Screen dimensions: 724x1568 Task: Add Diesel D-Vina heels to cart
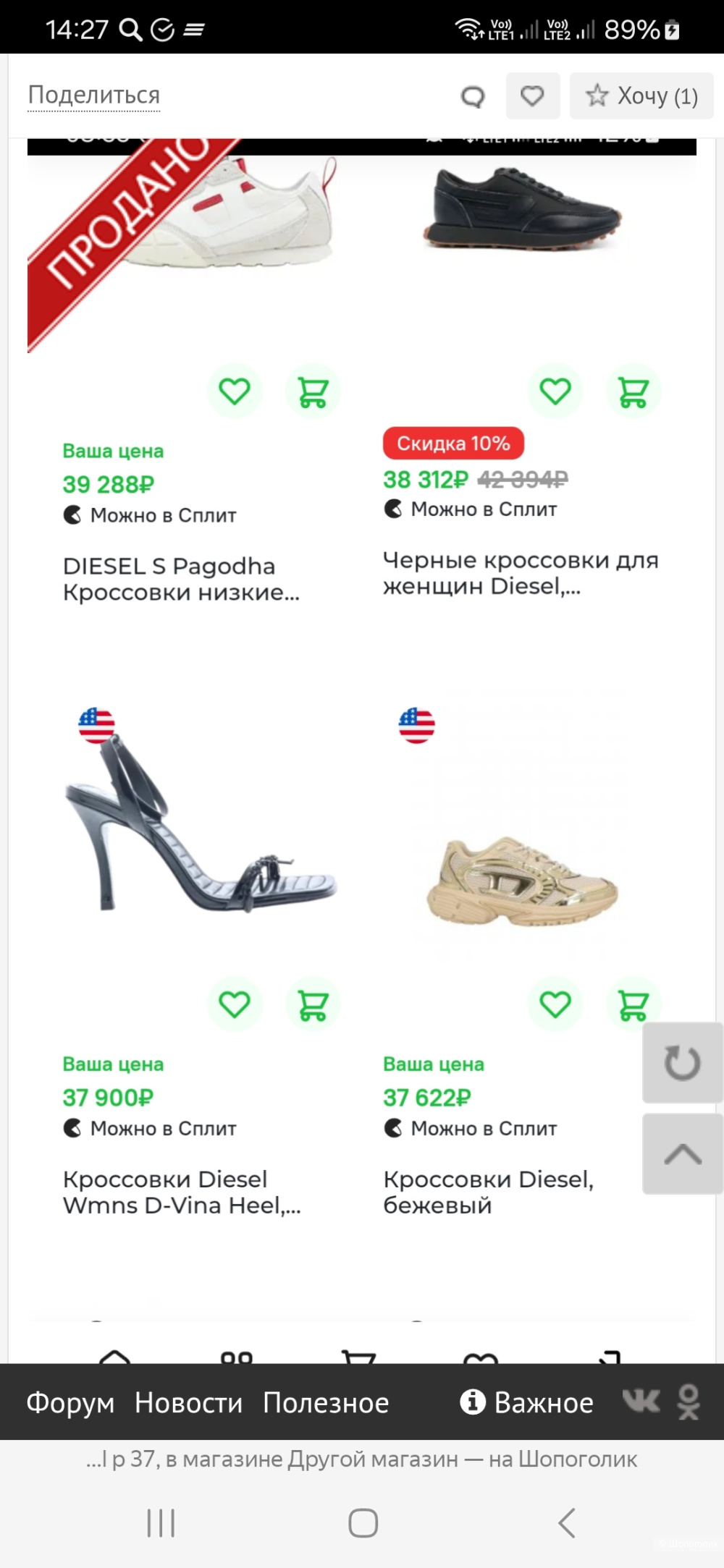(312, 1004)
